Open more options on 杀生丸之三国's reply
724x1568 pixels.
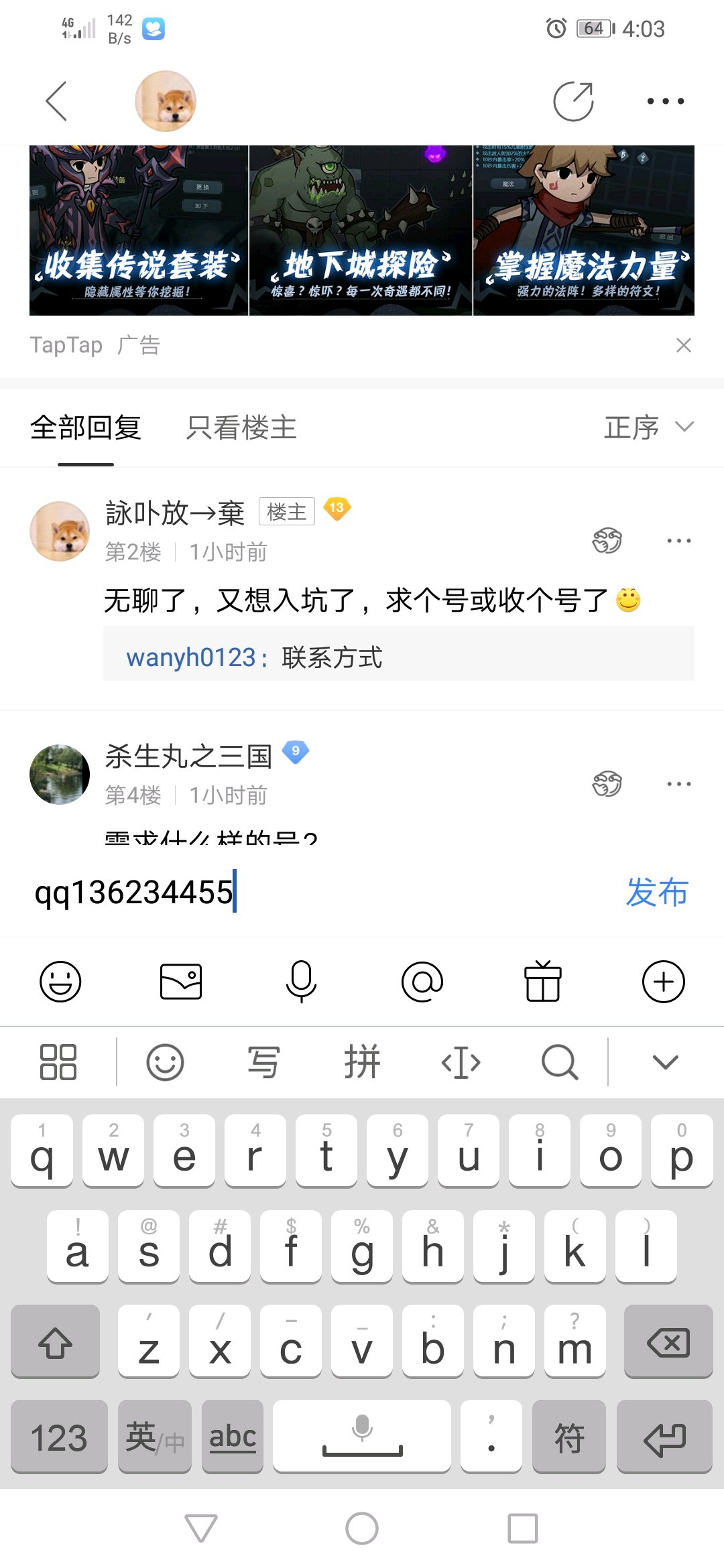678,783
